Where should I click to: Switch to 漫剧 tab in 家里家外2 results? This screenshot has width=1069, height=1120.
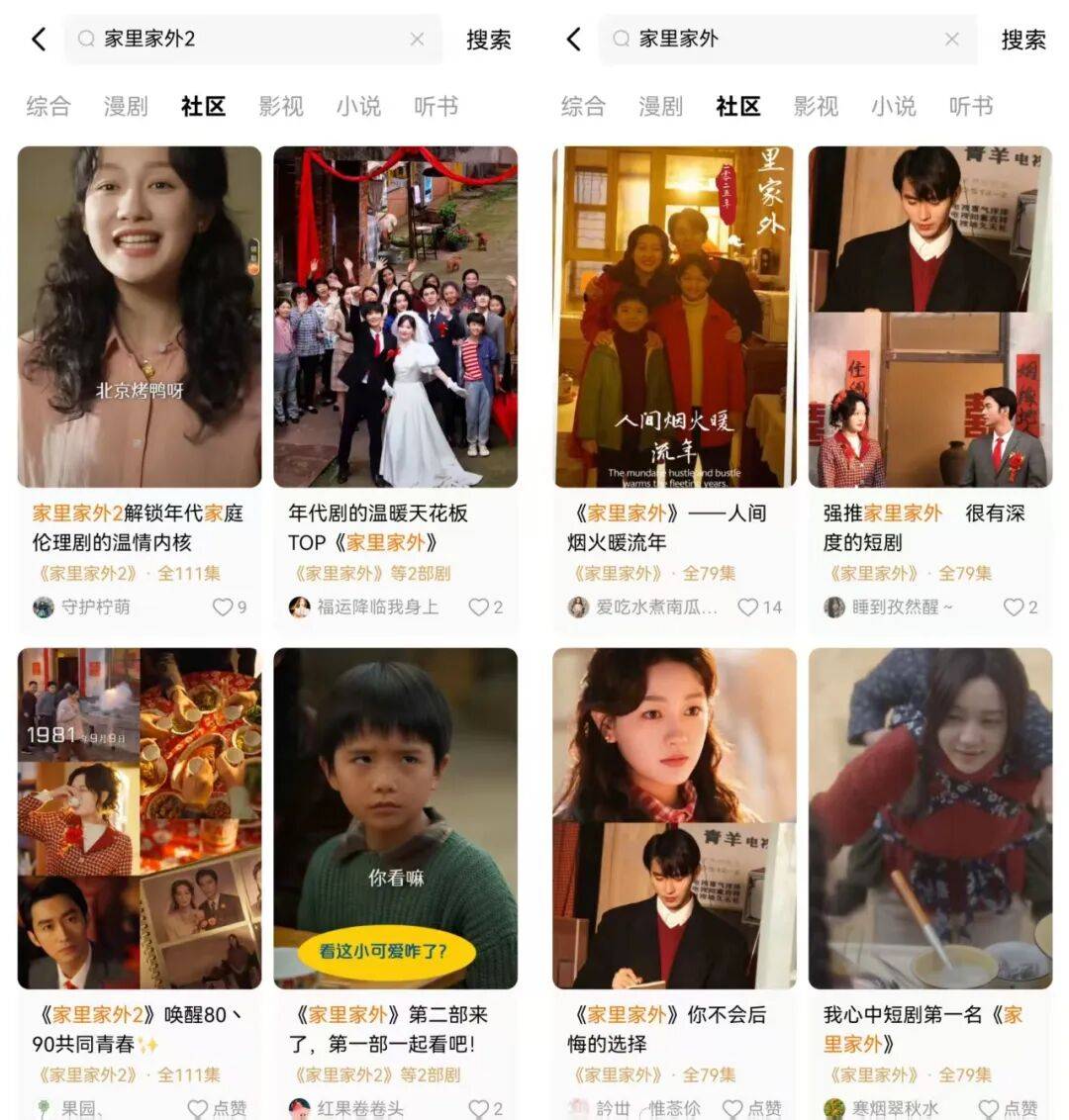(x=126, y=106)
